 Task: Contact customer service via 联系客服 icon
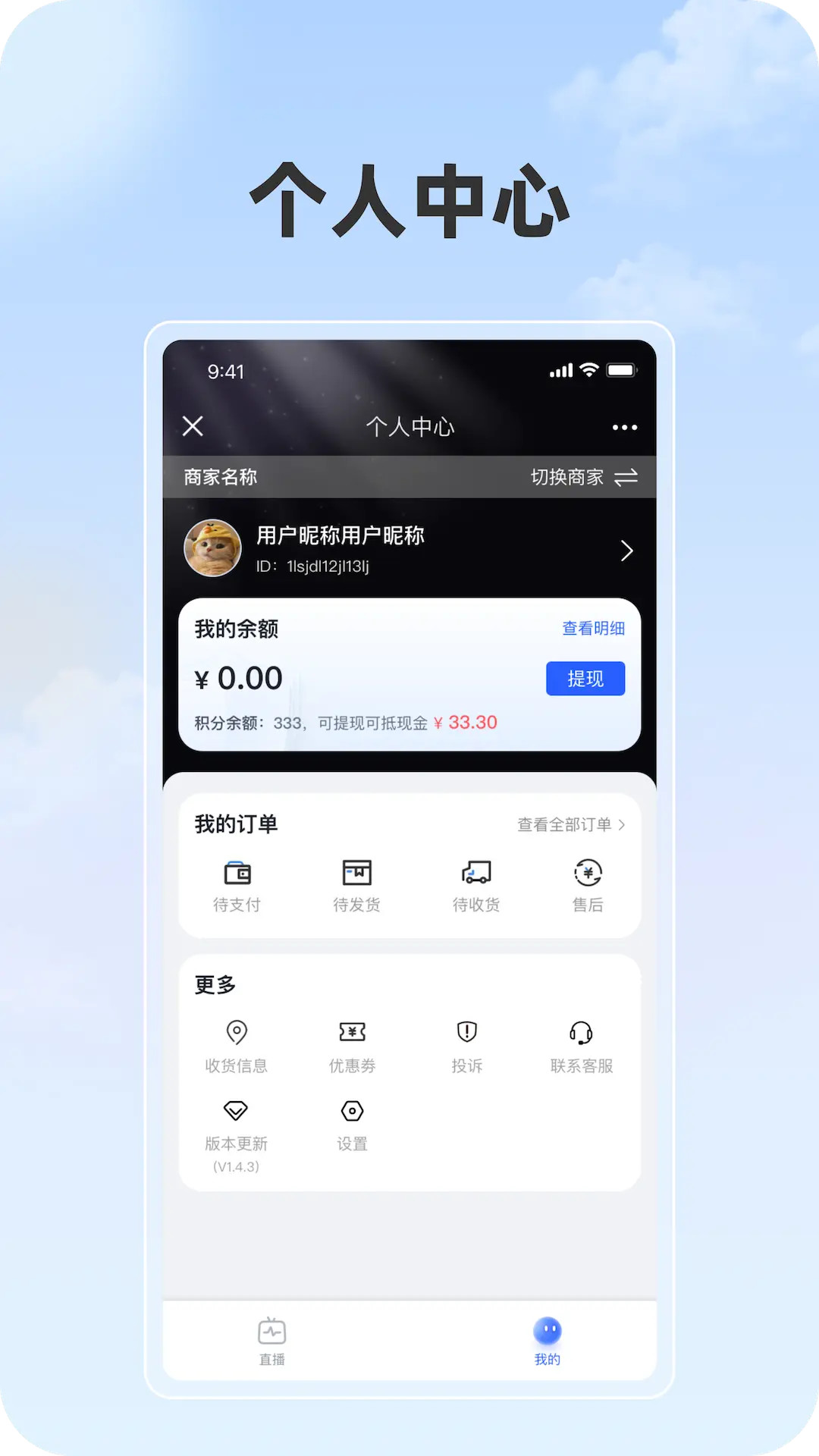point(580,1045)
